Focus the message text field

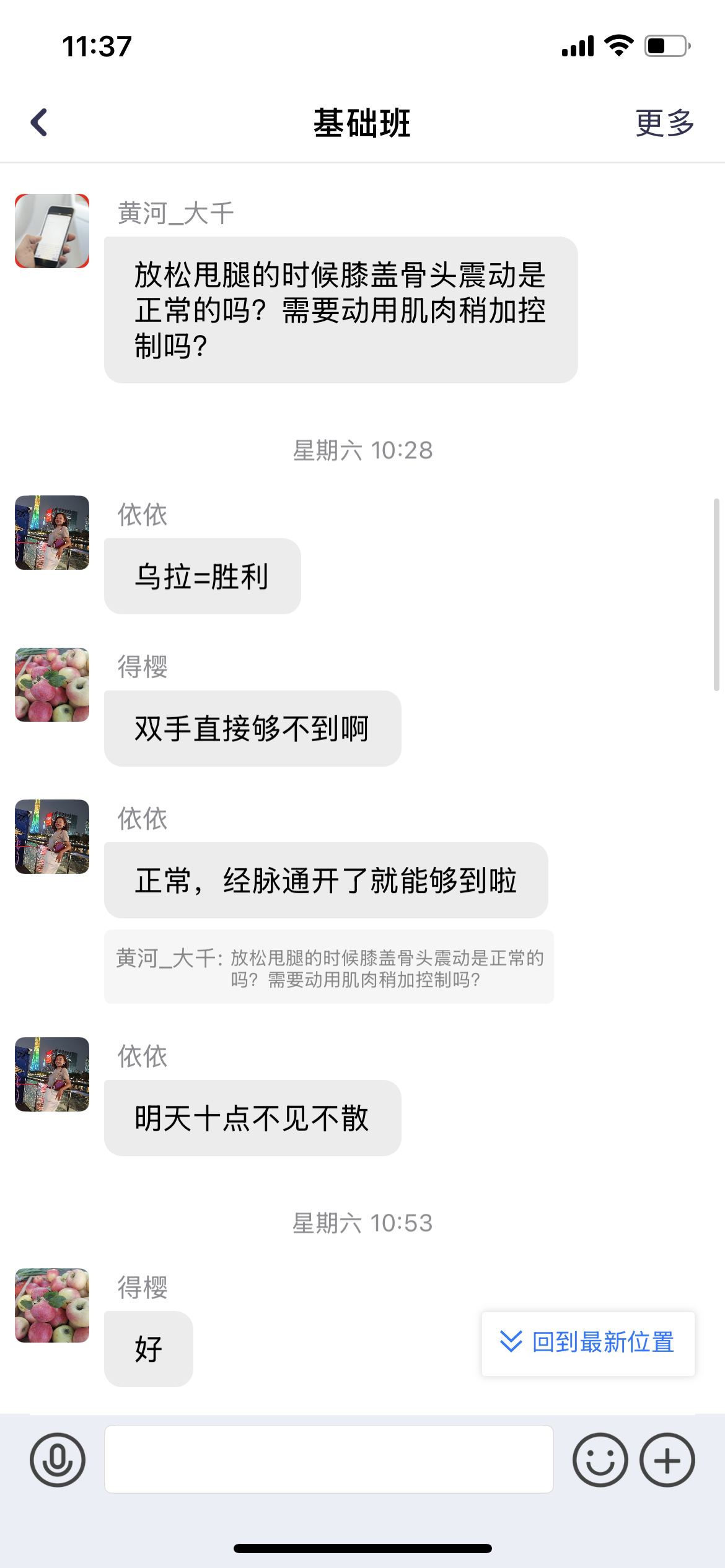coord(328,1460)
